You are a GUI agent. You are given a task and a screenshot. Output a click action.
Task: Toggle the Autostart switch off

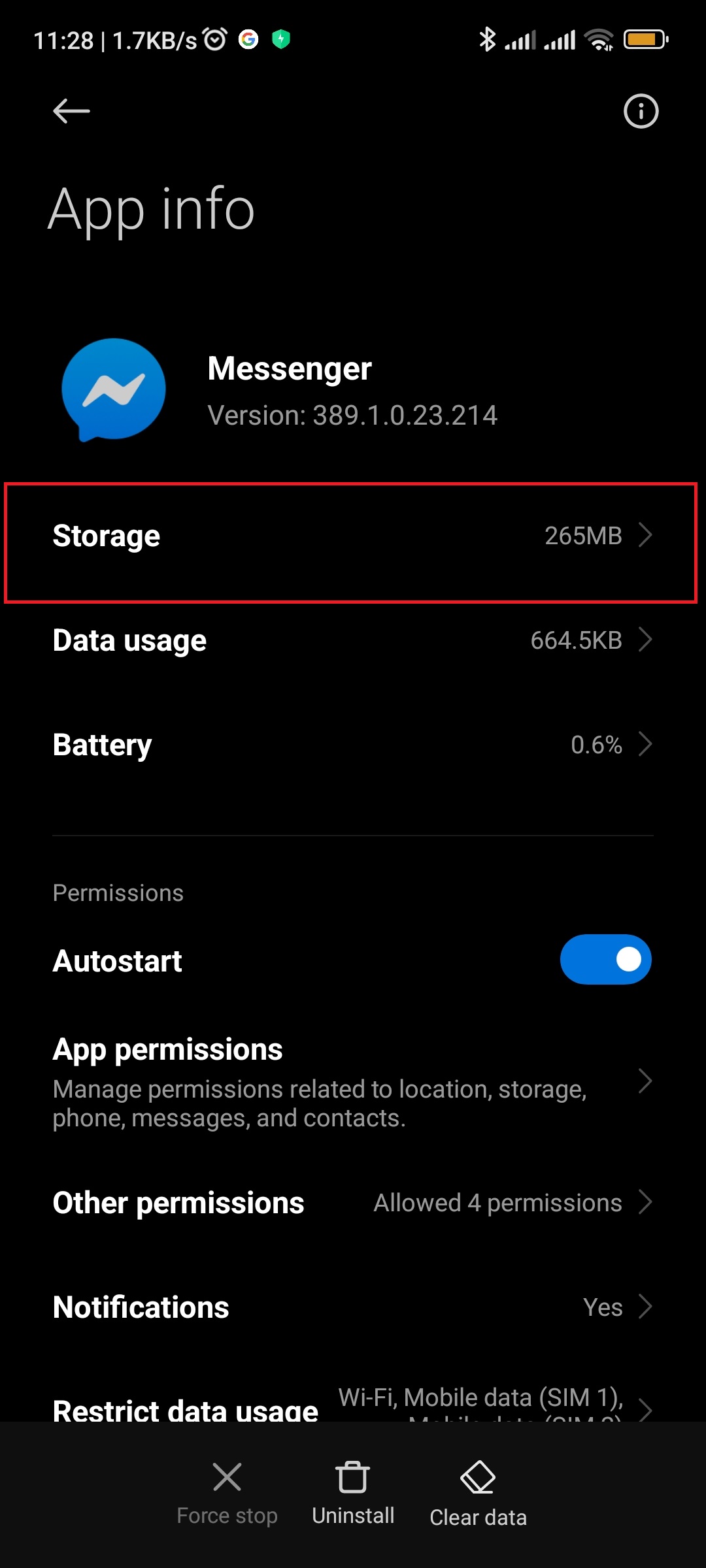click(x=605, y=959)
